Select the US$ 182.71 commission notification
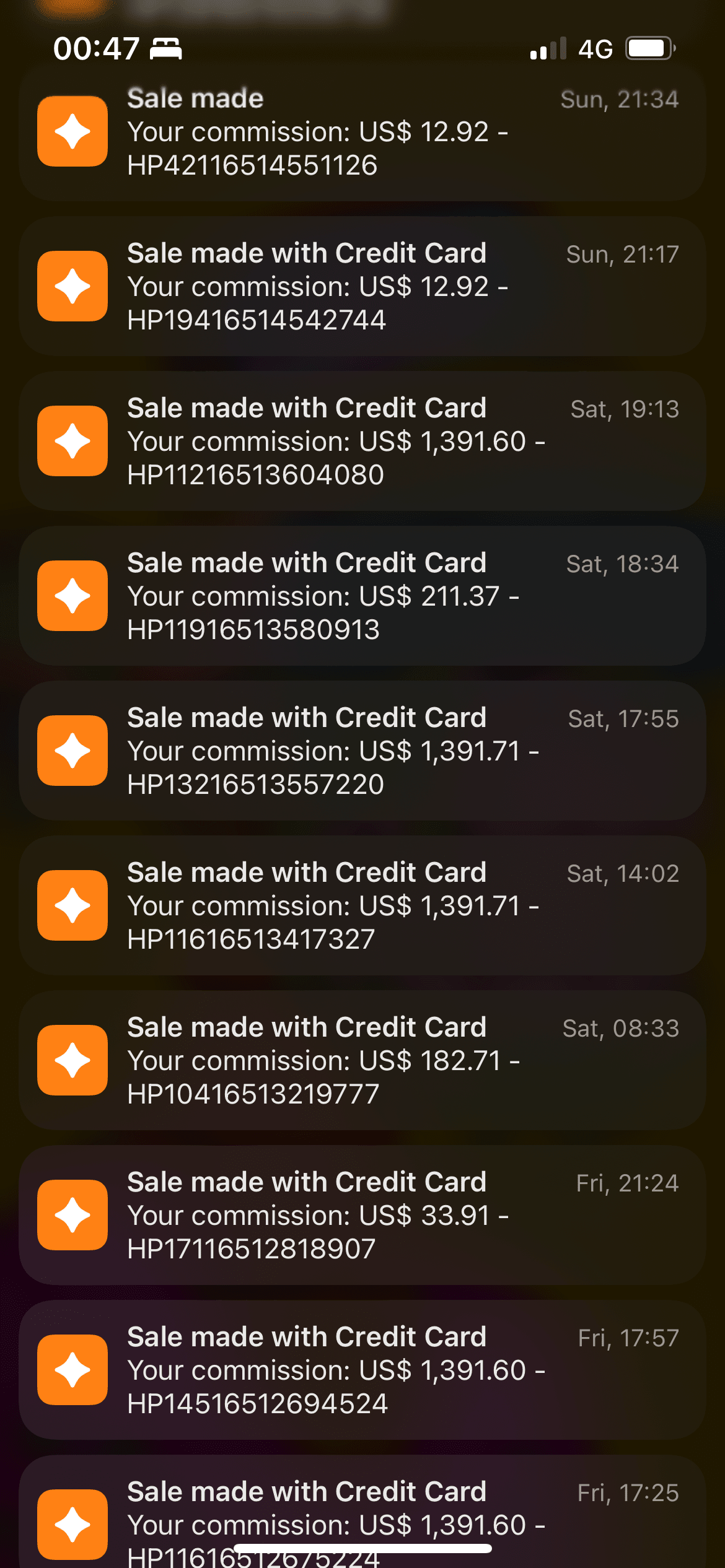 (362, 1060)
